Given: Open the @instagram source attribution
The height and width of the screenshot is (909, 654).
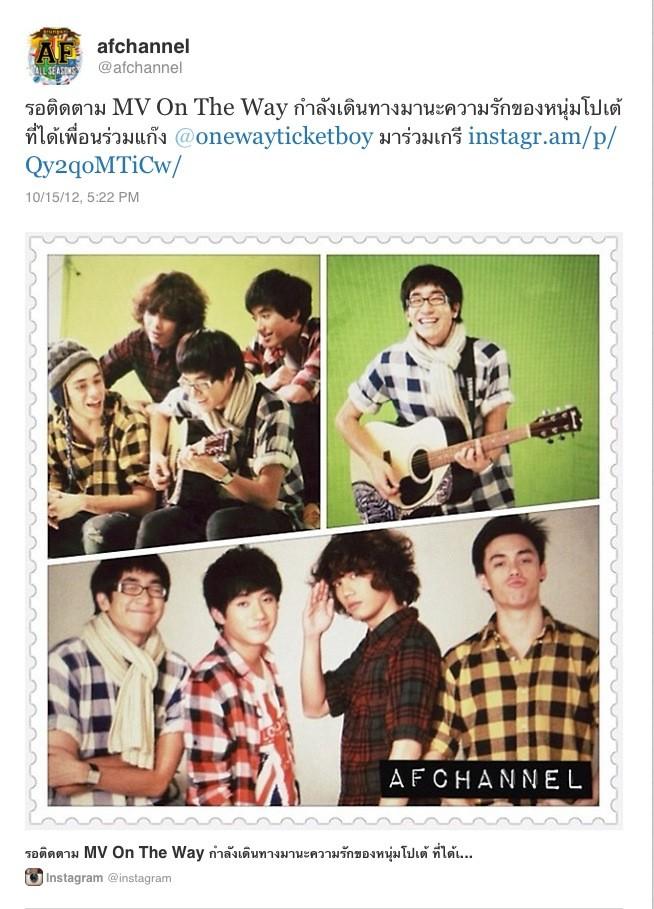Looking at the screenshot, I should click(139, 878).
